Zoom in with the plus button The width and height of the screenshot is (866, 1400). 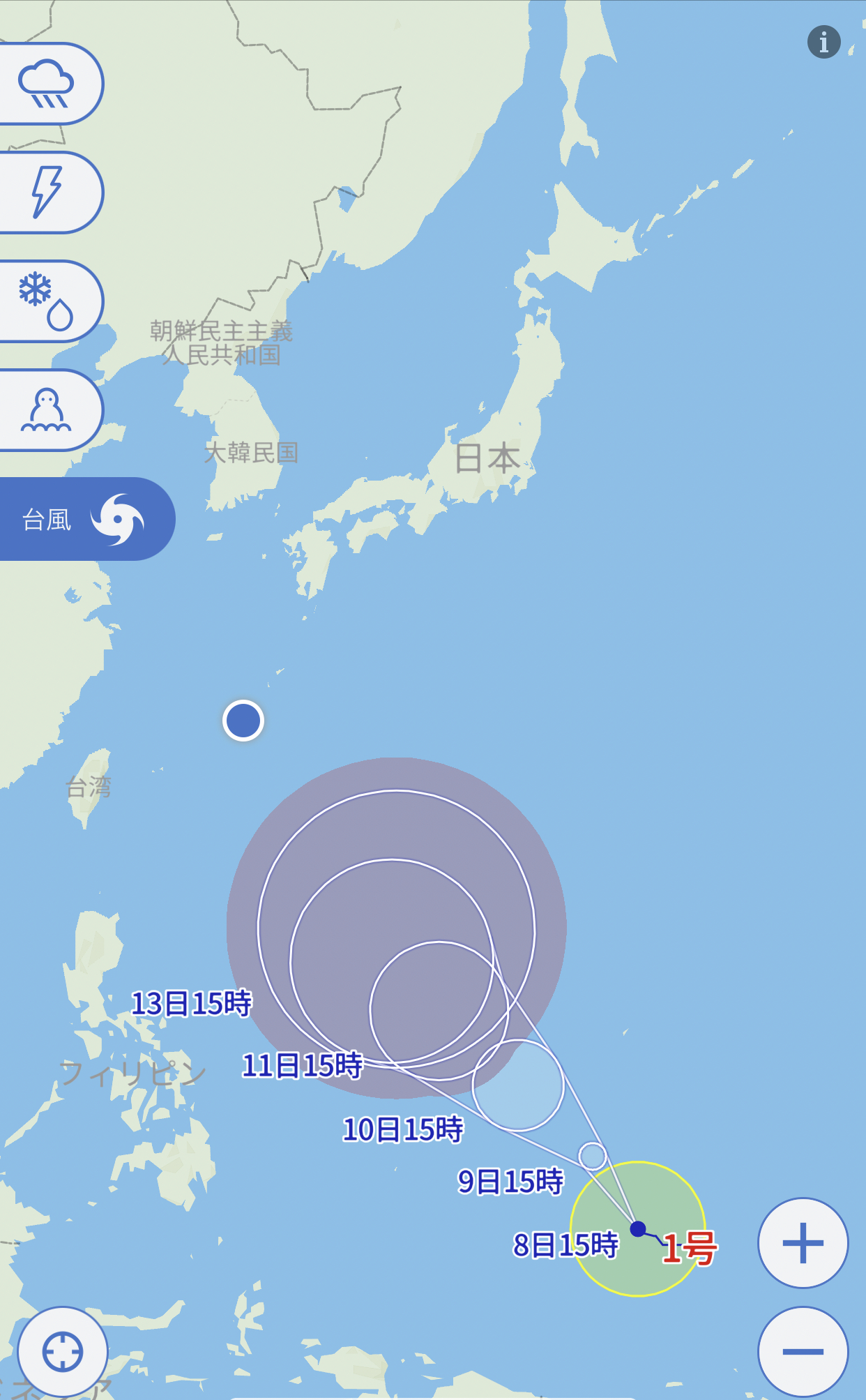803,1243
